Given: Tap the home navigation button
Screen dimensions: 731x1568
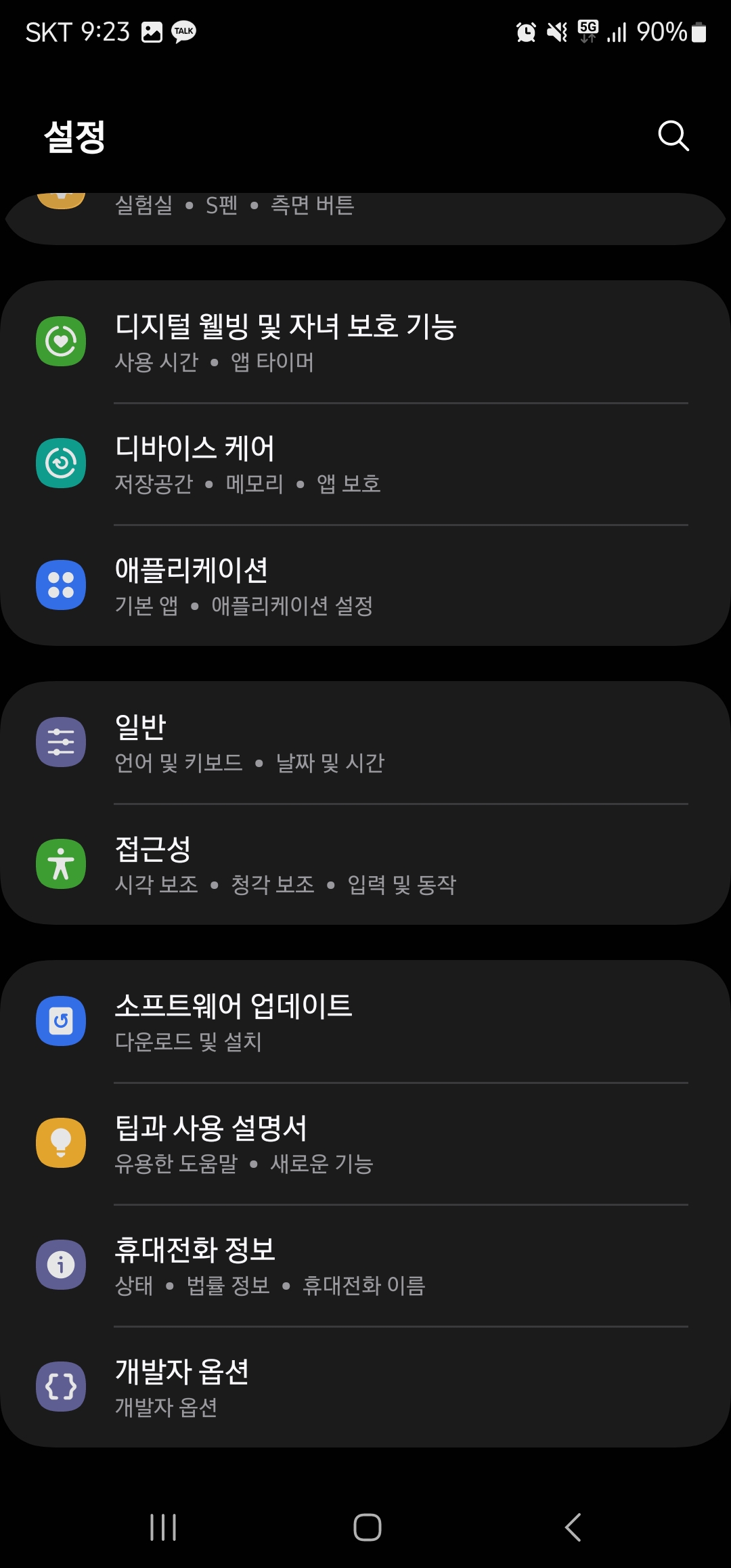Looking at the screenshot, I should 365,1527.
